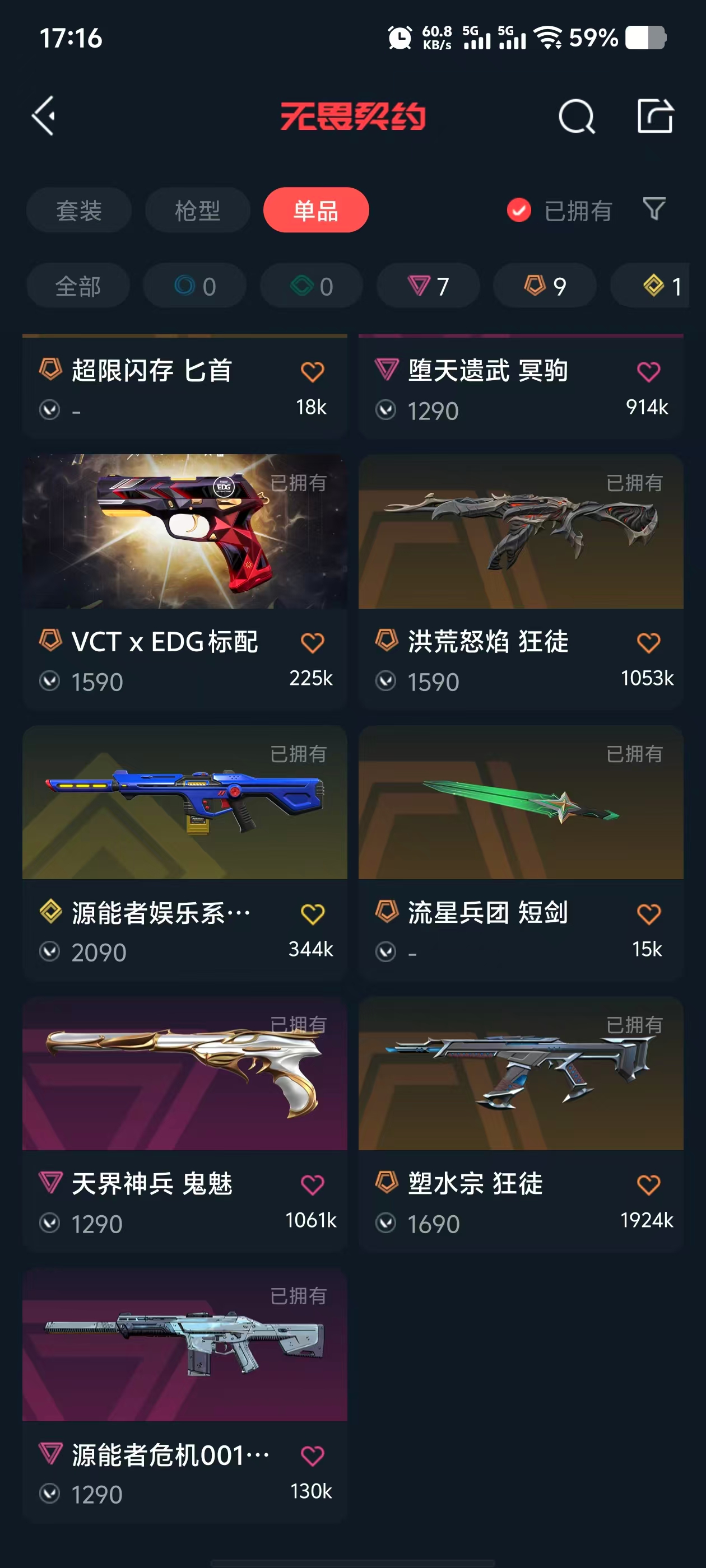The width and height of the screenshot is (706, 1568).
Task: Select the 全部 rarity chip
Action: click(78, 286)
